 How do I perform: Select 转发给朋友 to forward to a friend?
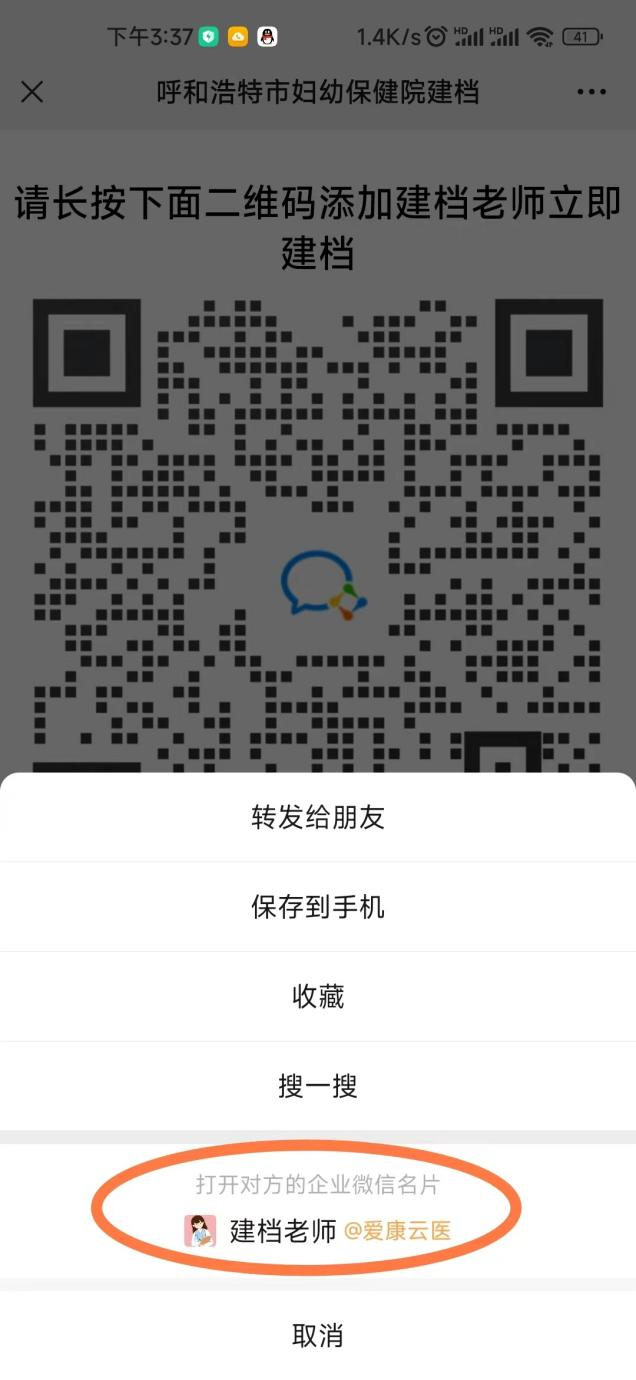(318, 818)
